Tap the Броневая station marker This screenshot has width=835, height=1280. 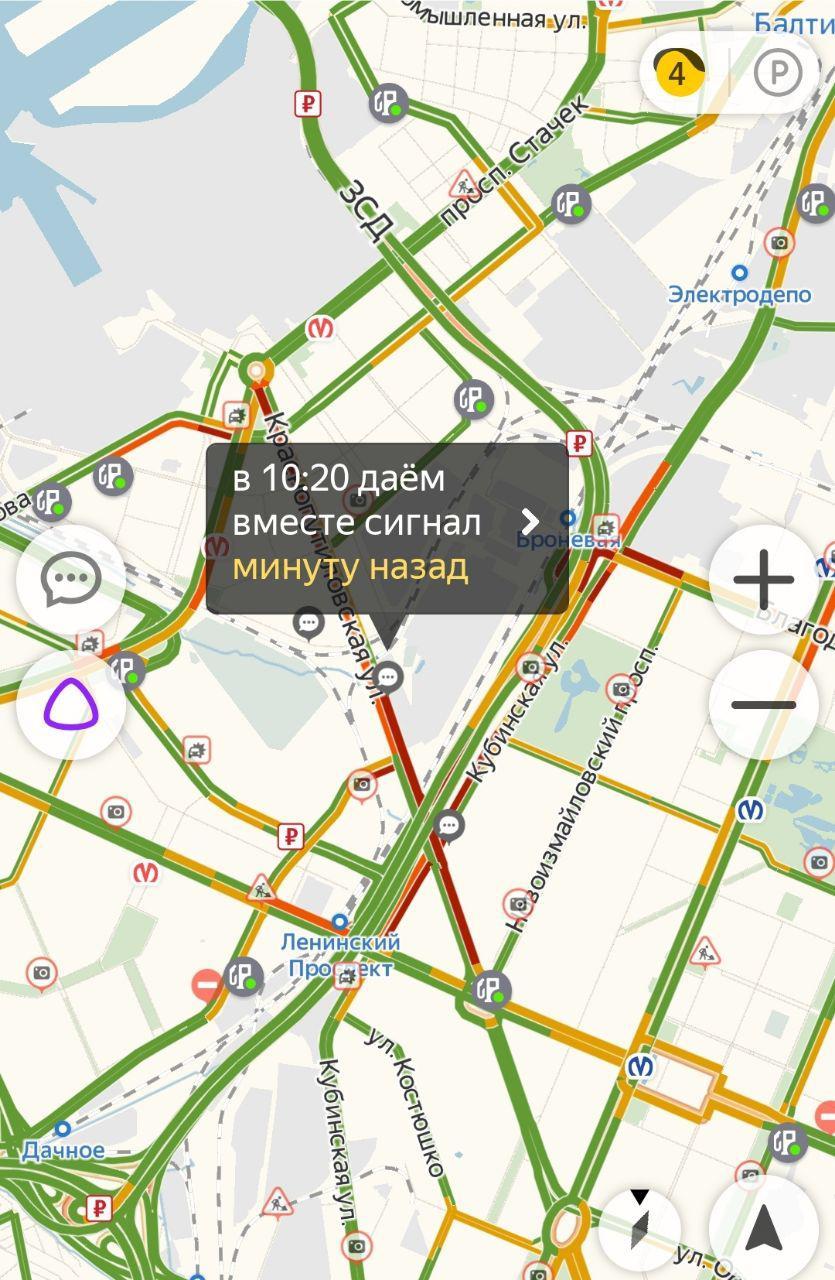click(568, 518)
